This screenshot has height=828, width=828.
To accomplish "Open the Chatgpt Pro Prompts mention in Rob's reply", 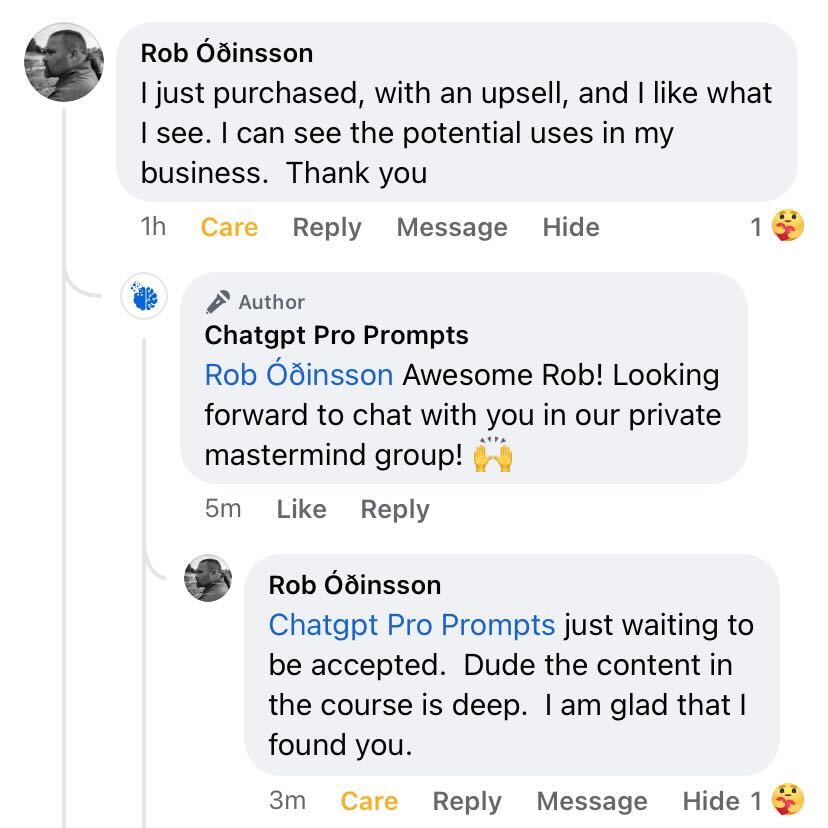I will 411,625.
